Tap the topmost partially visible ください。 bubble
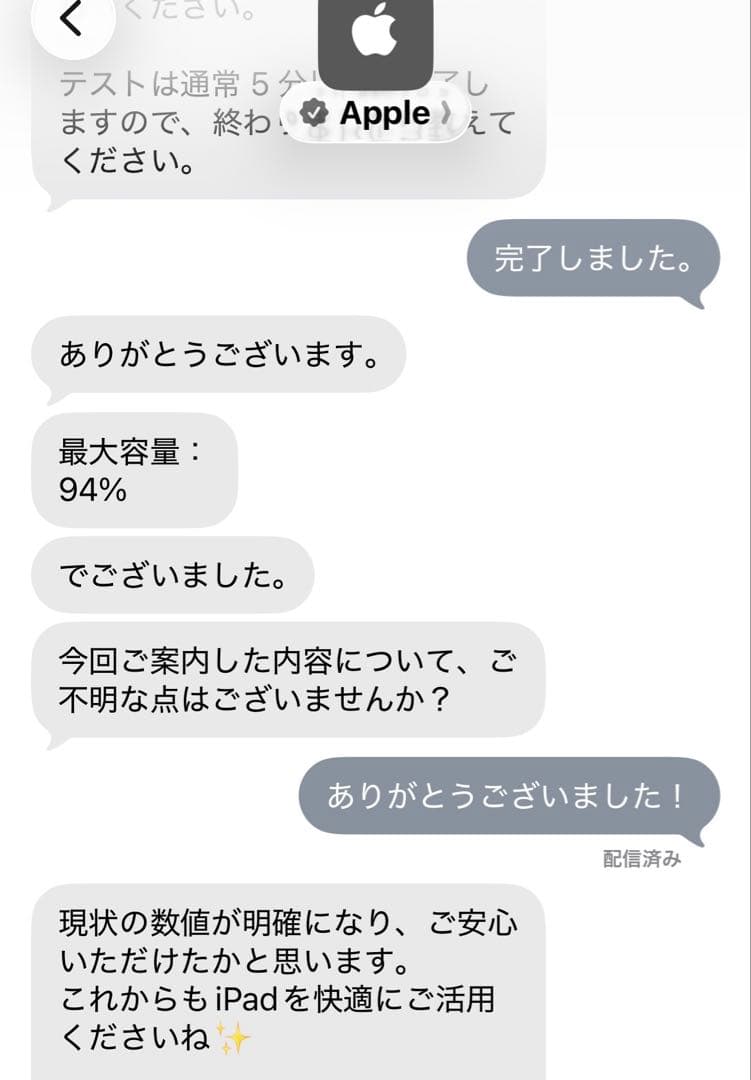Screen dimensions: 751x1080 200,10
